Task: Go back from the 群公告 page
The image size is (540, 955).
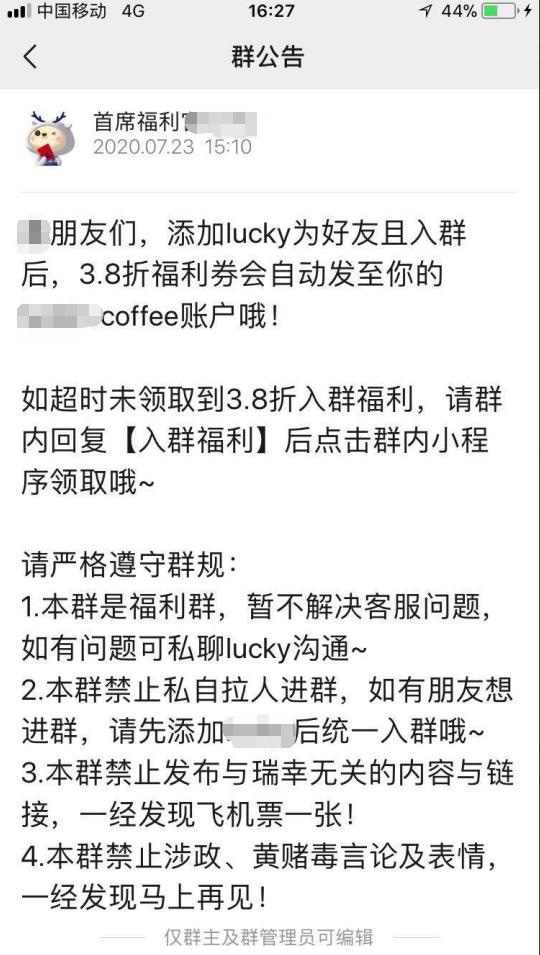Action: [30, 57]
